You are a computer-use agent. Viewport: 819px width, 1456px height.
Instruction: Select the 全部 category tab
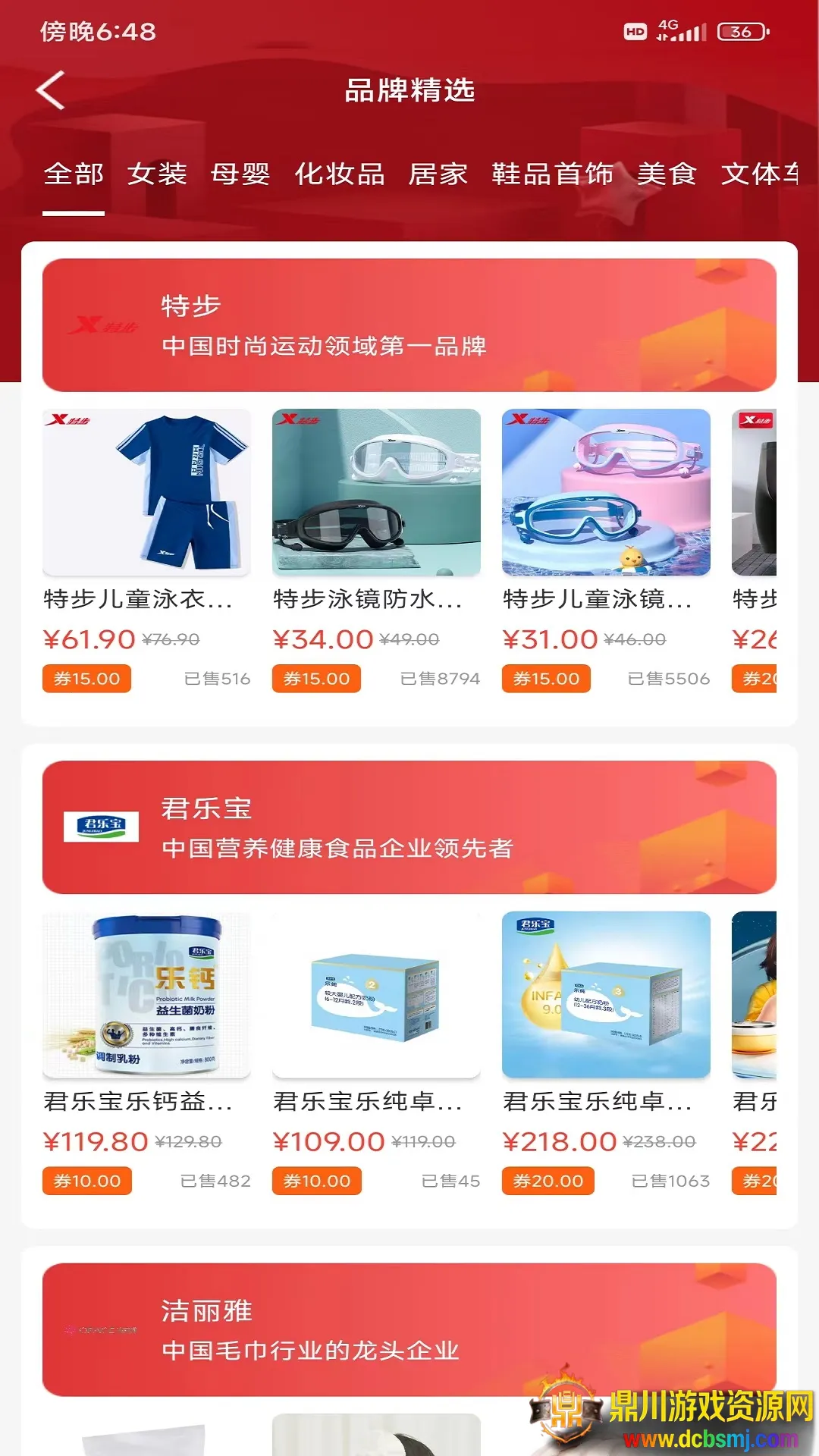tap(74, 174)
